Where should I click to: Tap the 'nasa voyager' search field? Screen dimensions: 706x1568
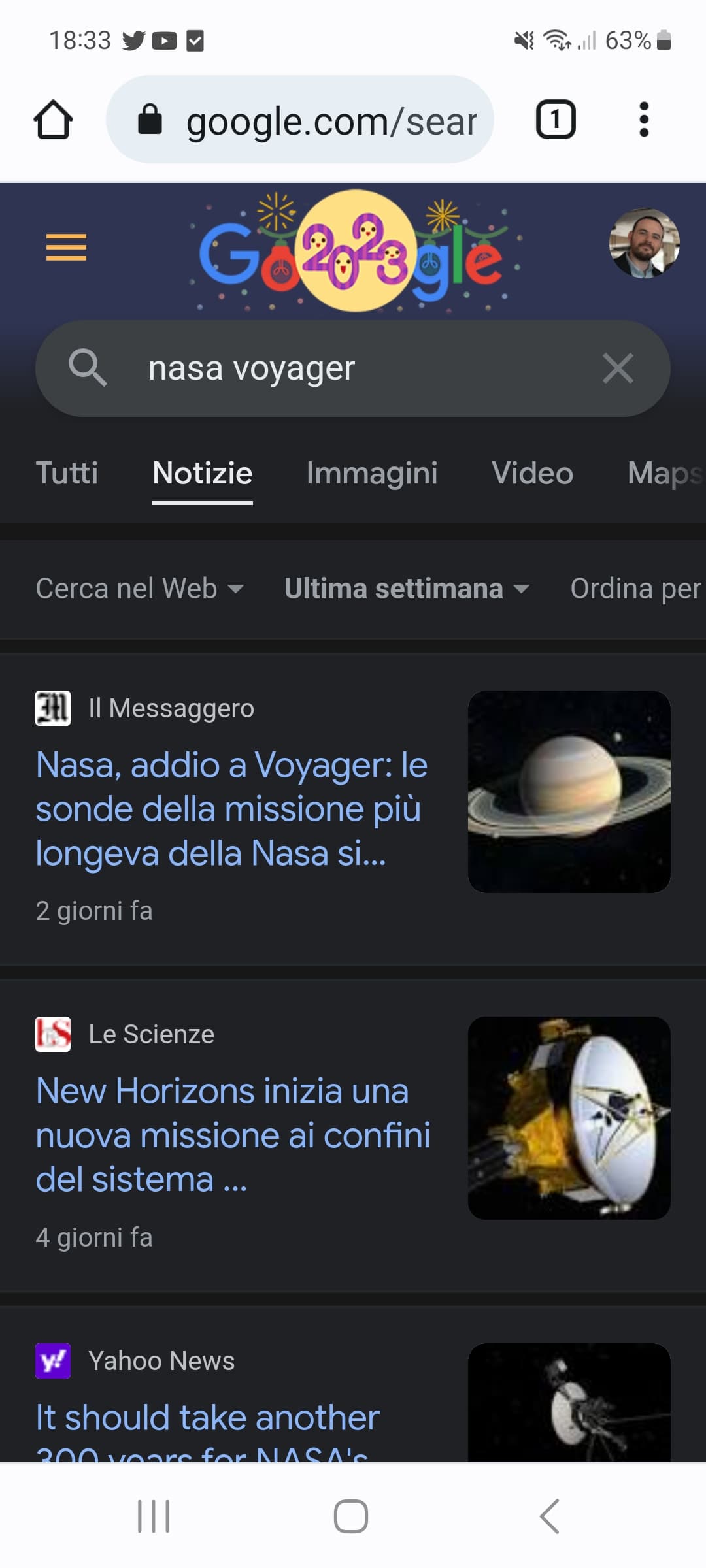(353, 368)
